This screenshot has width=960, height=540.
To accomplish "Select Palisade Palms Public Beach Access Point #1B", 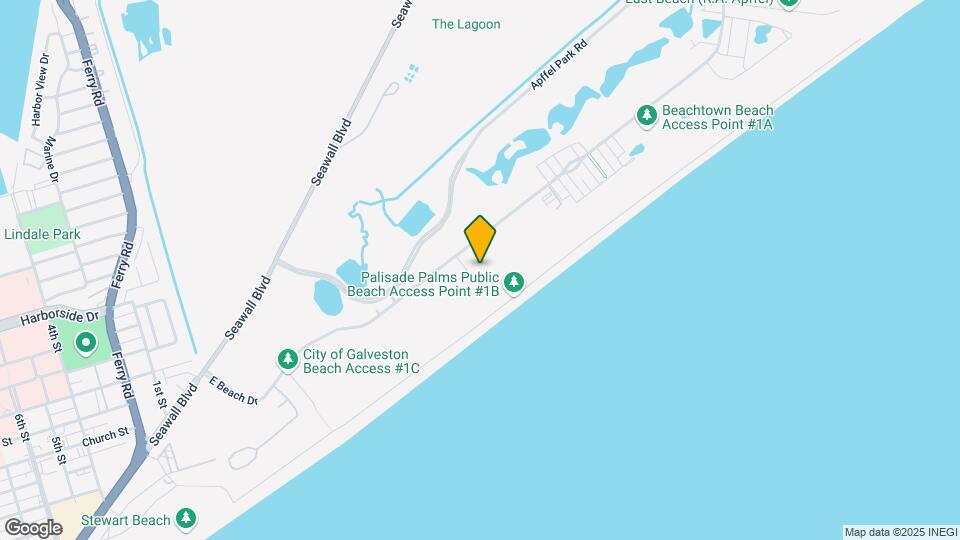I will coord(514,283).
